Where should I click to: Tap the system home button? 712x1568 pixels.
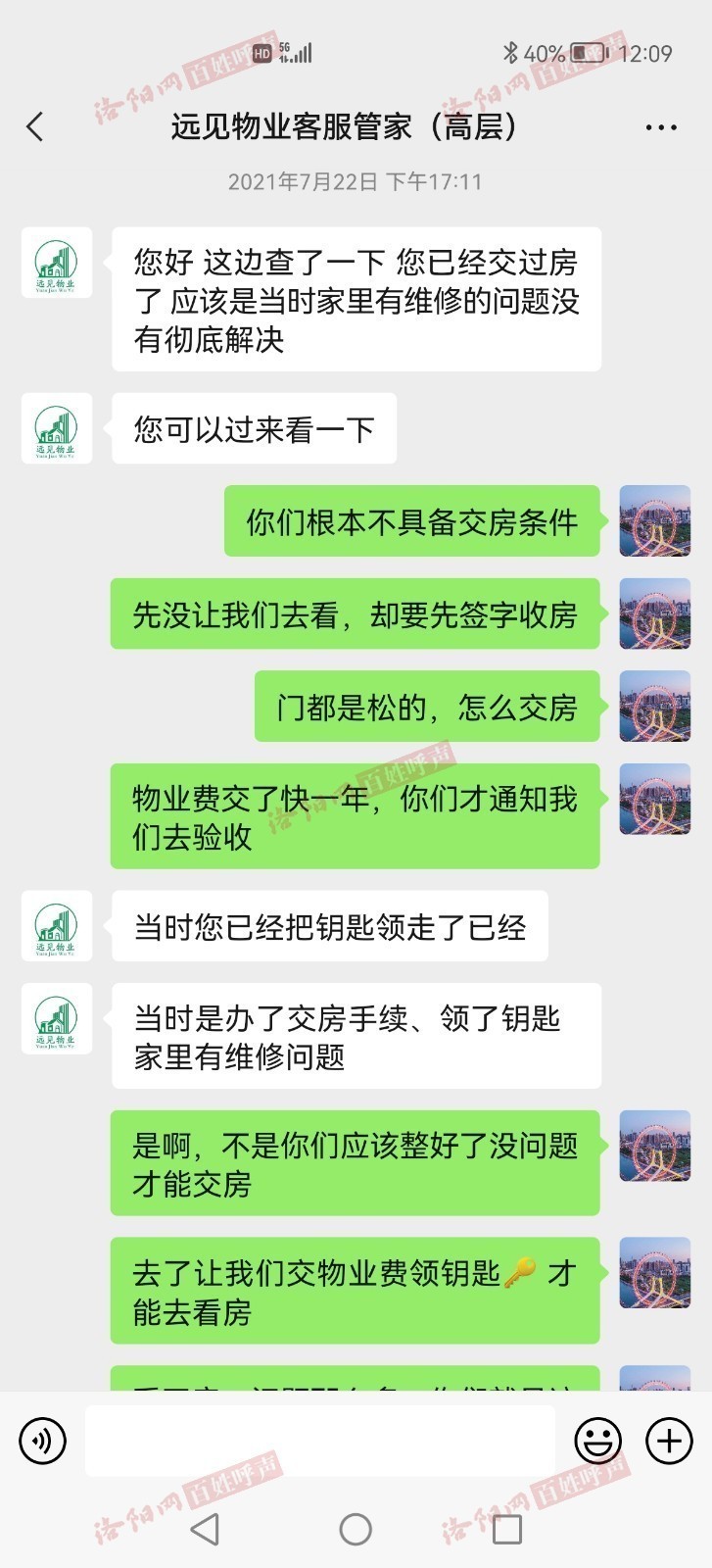[x=356, y=1529]
